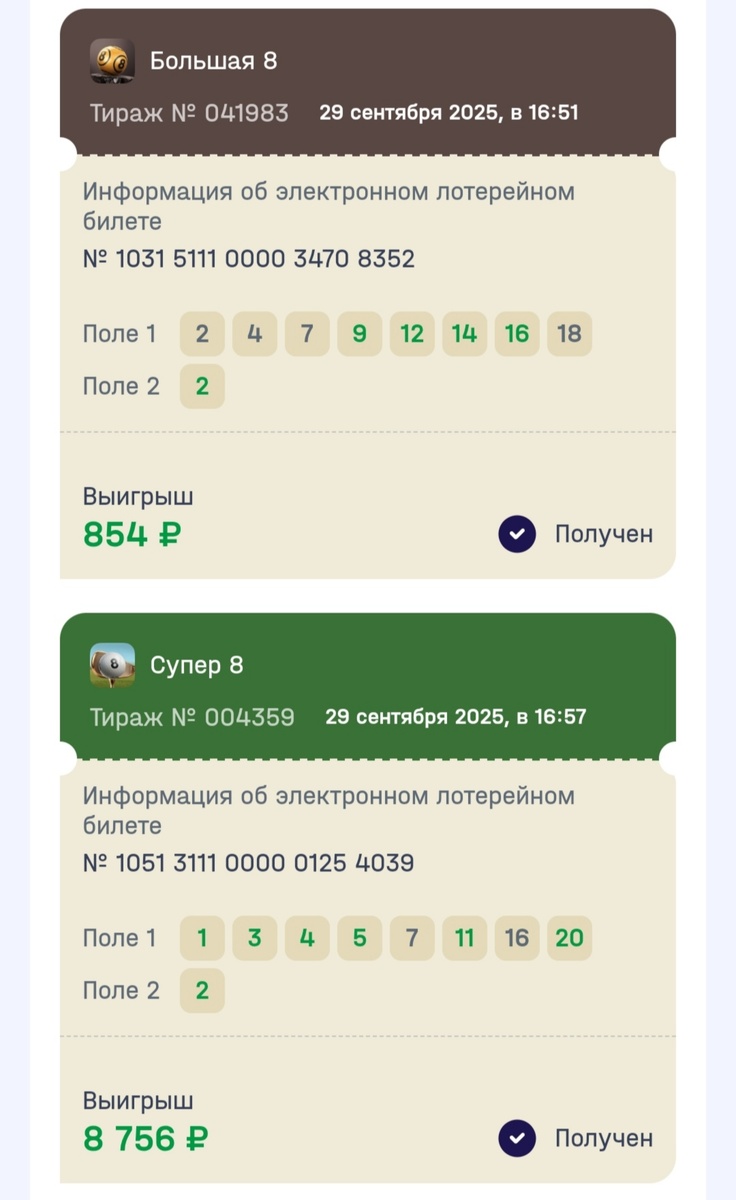Image resolution: width=736 pixels, height=1200 pixels.
Task: Click number 1 in Супер 8 Поле 1
Action: [x=201, y=938]
